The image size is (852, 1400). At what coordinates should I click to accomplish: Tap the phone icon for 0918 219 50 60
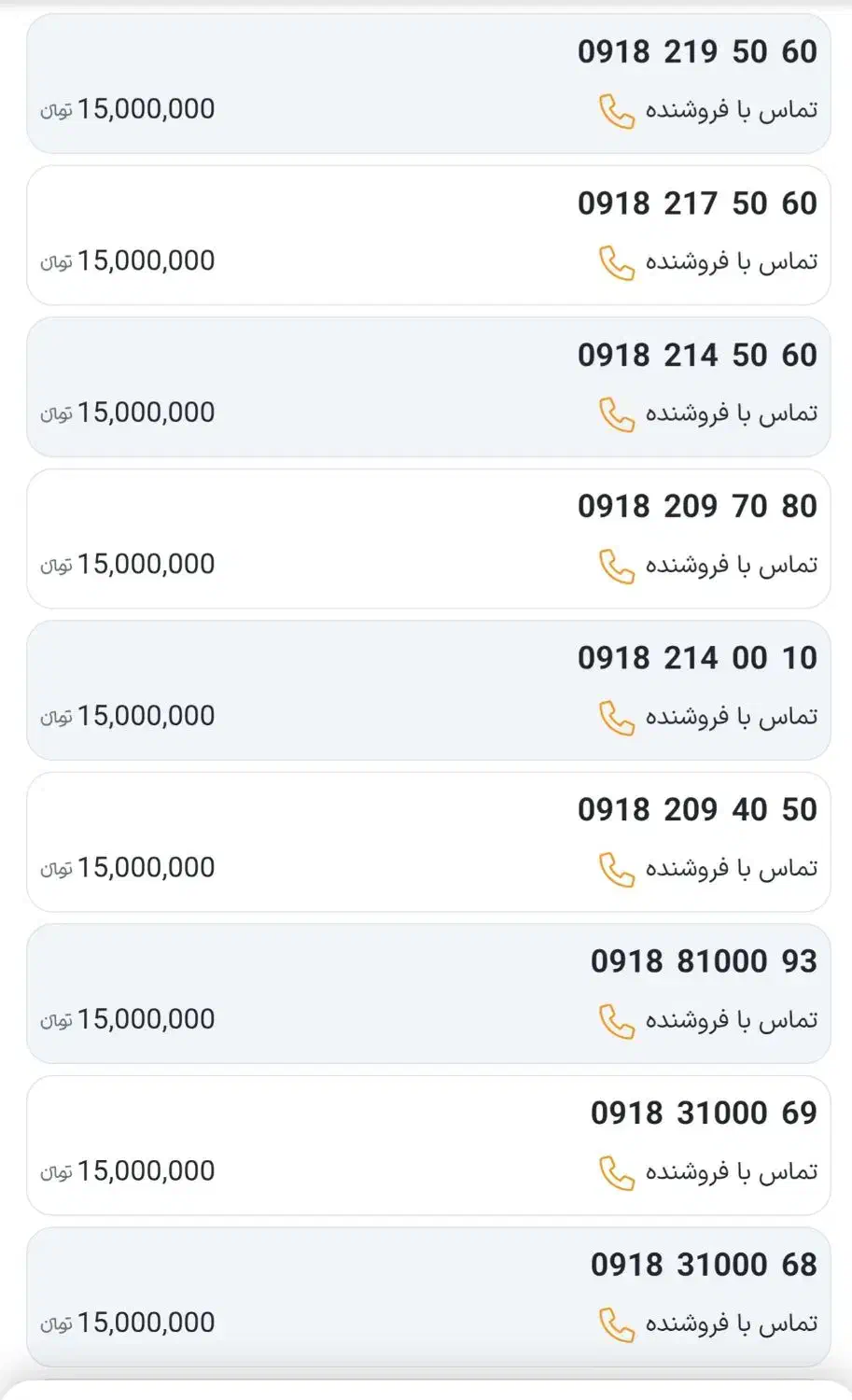coord(617,108)
